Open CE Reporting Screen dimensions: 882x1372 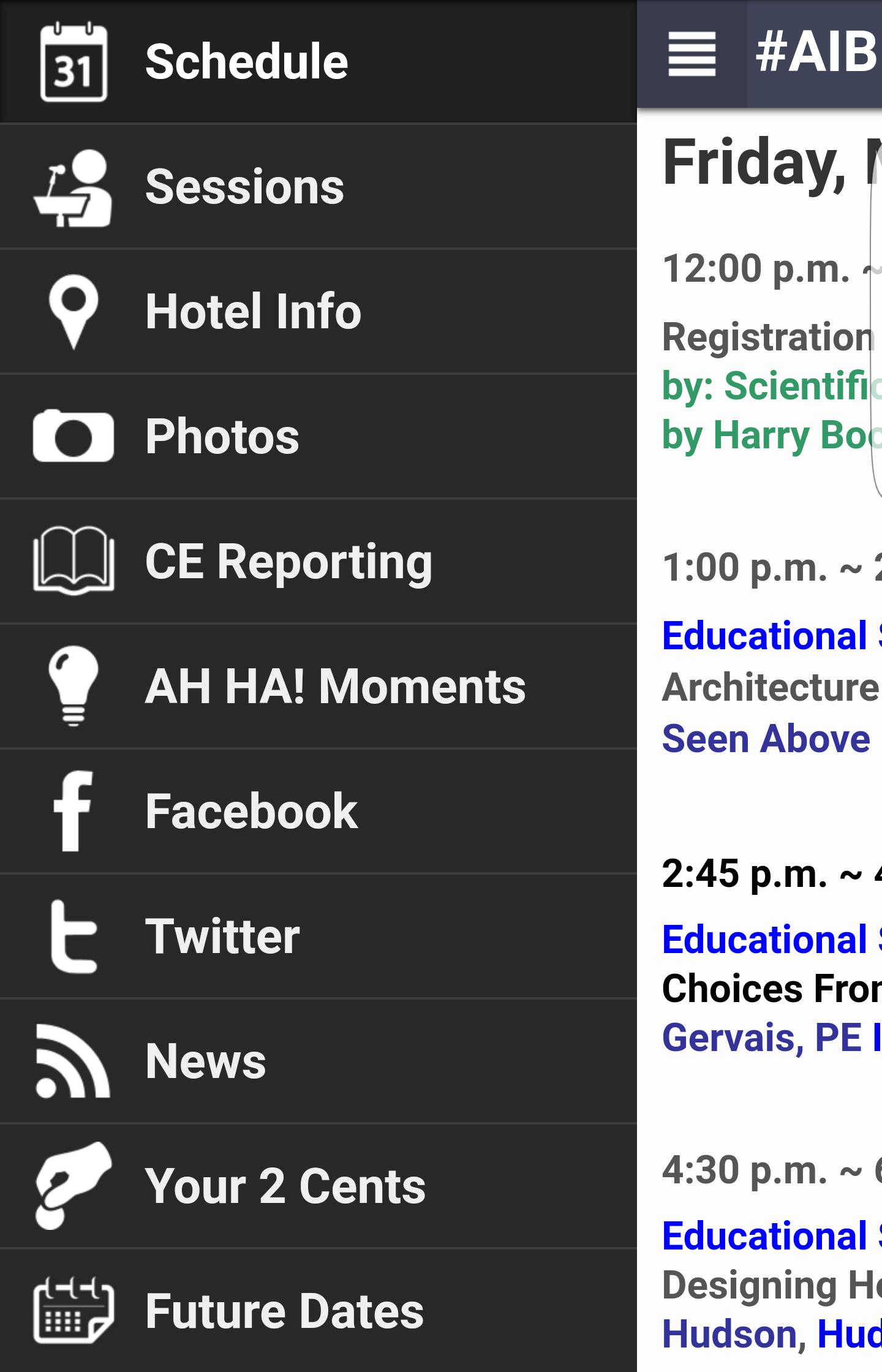coord(318,562)
